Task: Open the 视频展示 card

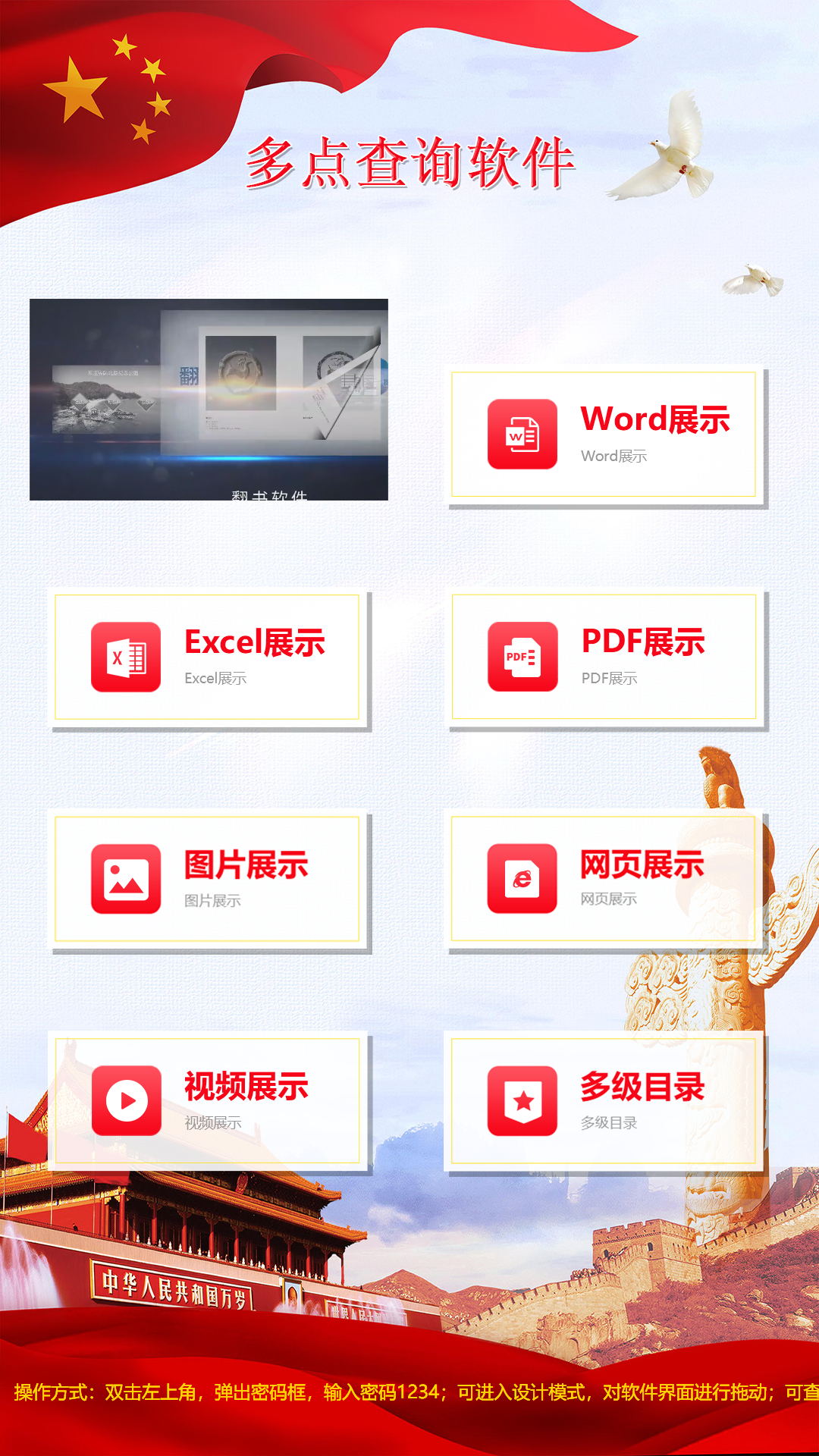Action: (207, 1100)
